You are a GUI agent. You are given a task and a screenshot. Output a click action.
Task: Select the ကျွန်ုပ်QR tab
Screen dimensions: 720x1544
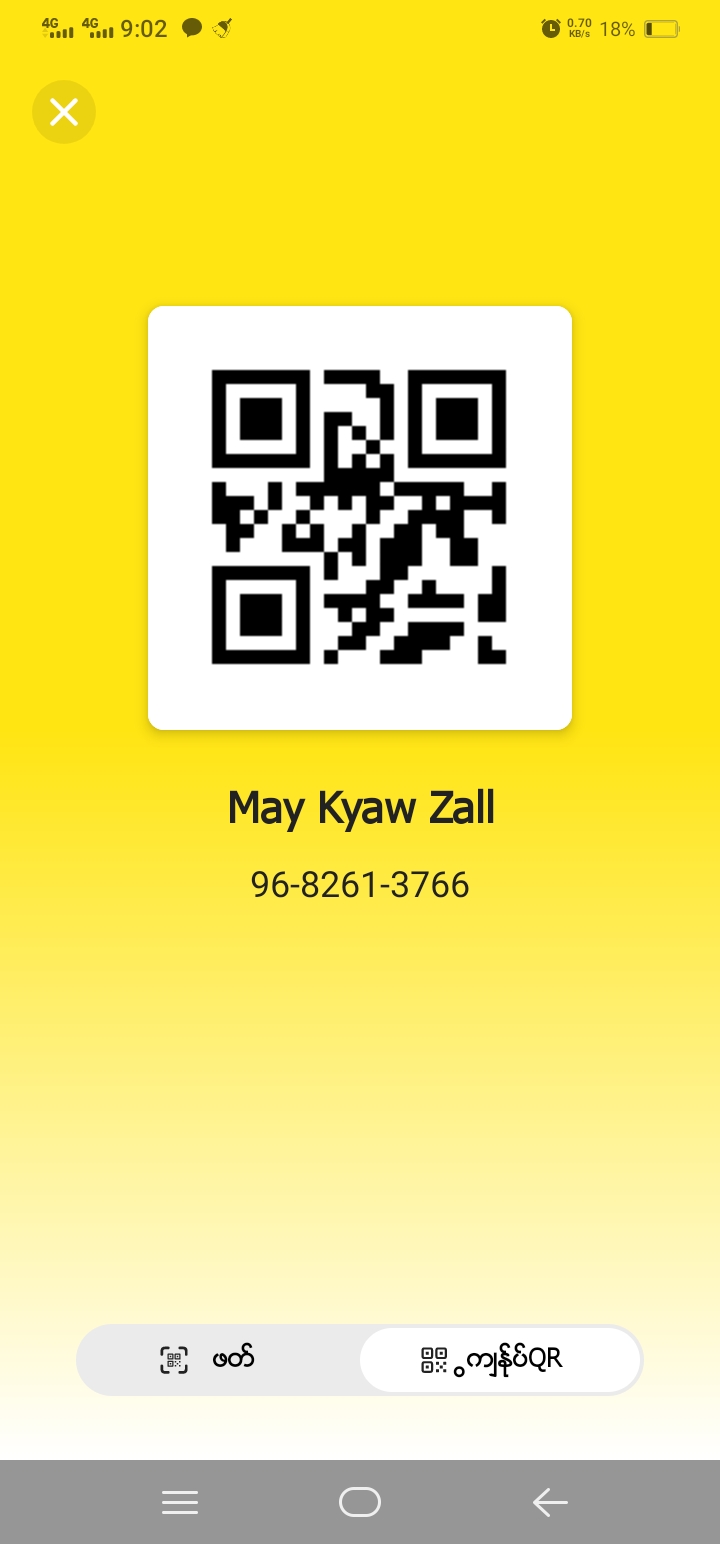click(x=500, y=1360)
